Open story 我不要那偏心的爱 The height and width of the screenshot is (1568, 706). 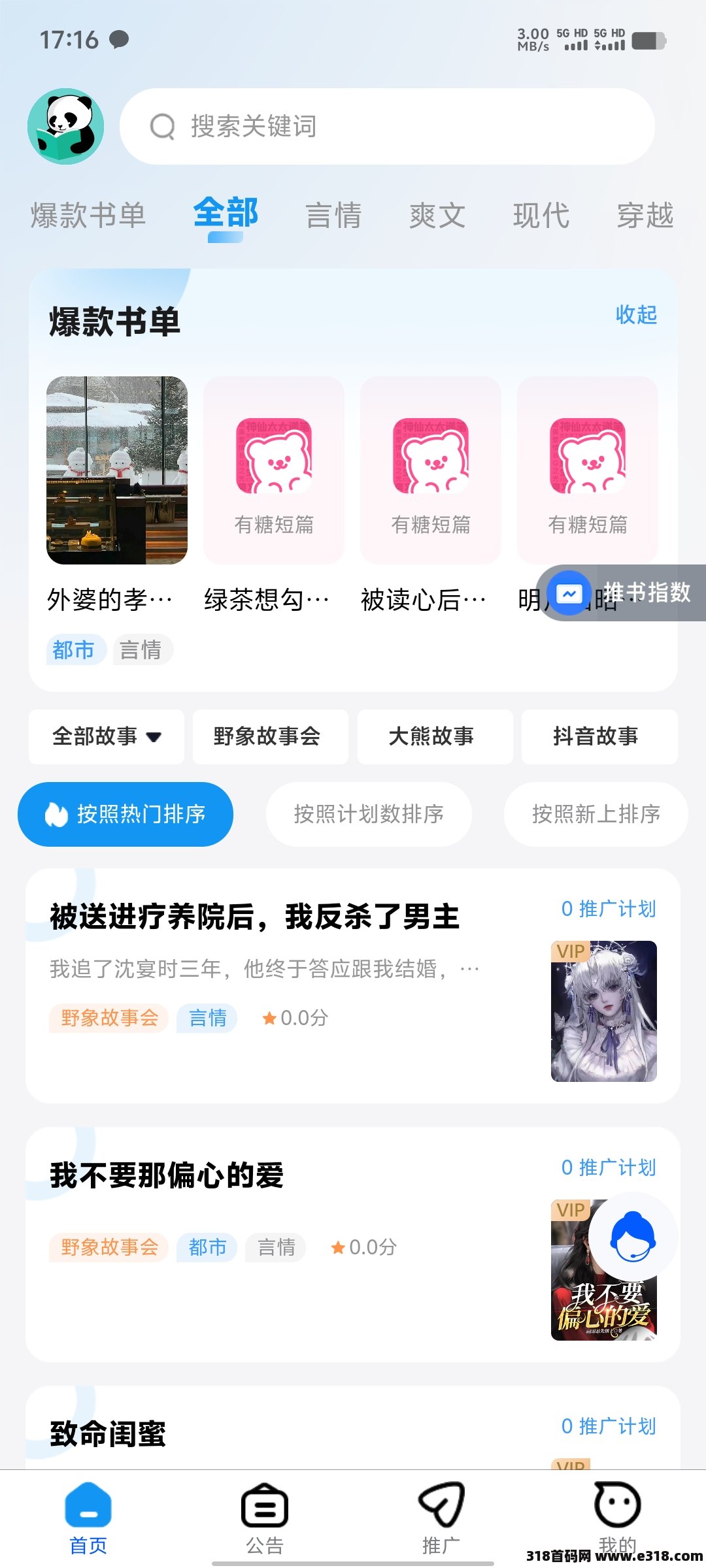tap(167, 1175)
